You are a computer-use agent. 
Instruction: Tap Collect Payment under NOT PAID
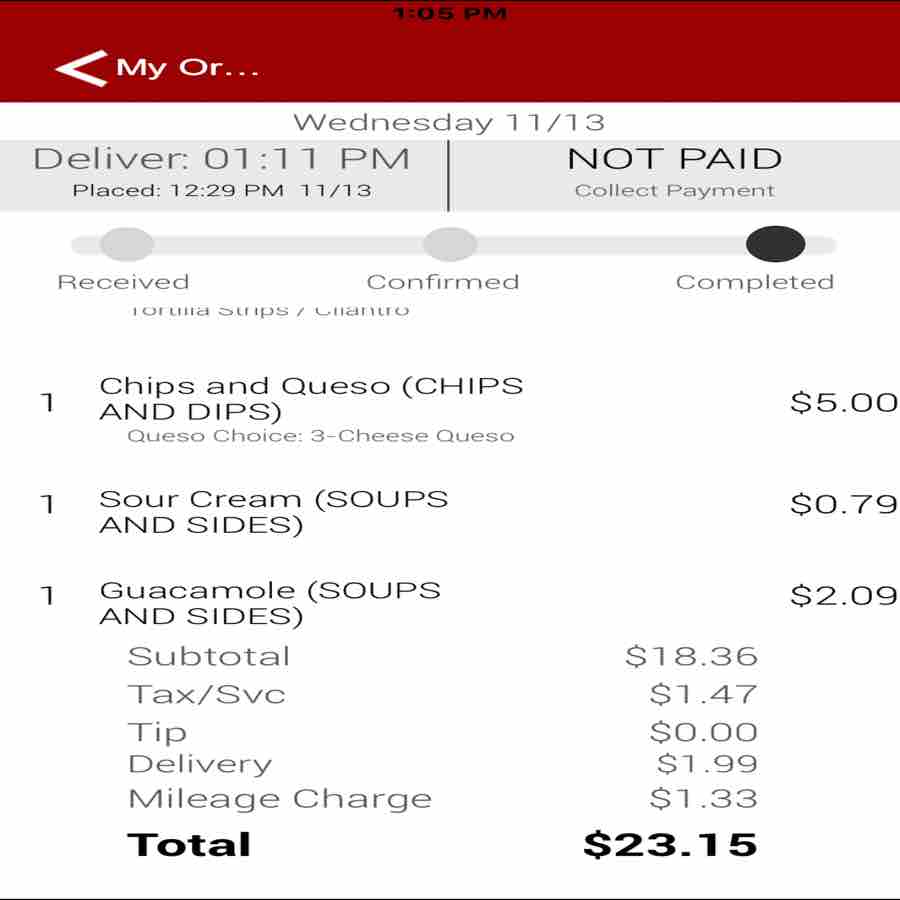[674, 190]
